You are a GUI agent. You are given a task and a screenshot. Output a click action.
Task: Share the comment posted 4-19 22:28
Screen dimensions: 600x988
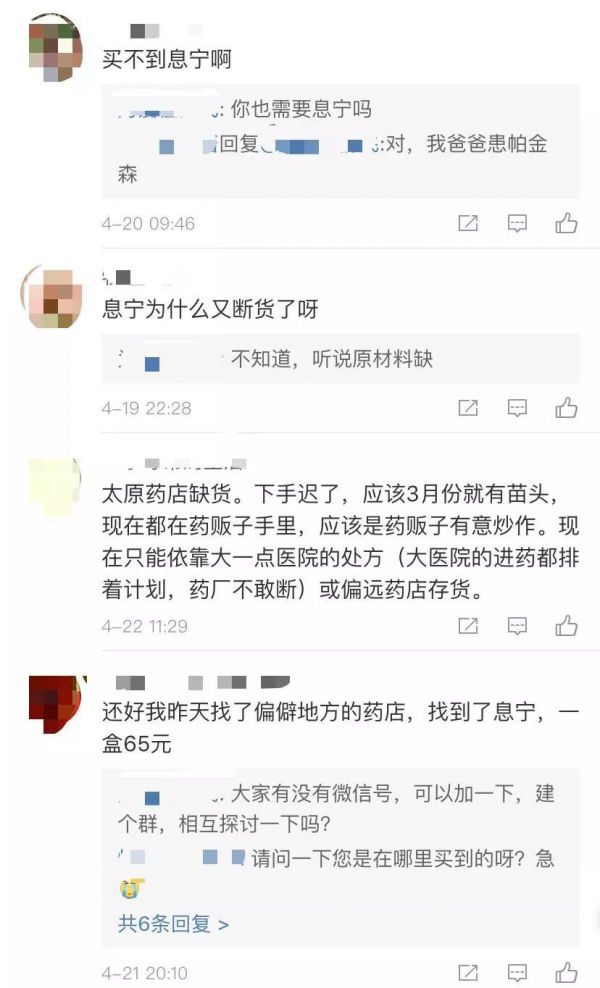(x=467, y=408)
